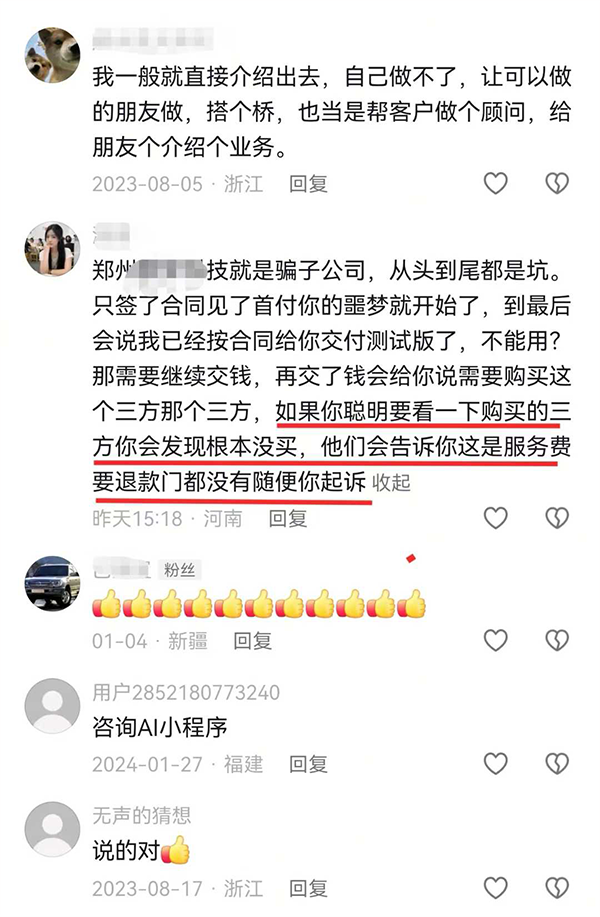
Task: Dislike the 骗子公司 comment from 河南
Action: [556, 517]
